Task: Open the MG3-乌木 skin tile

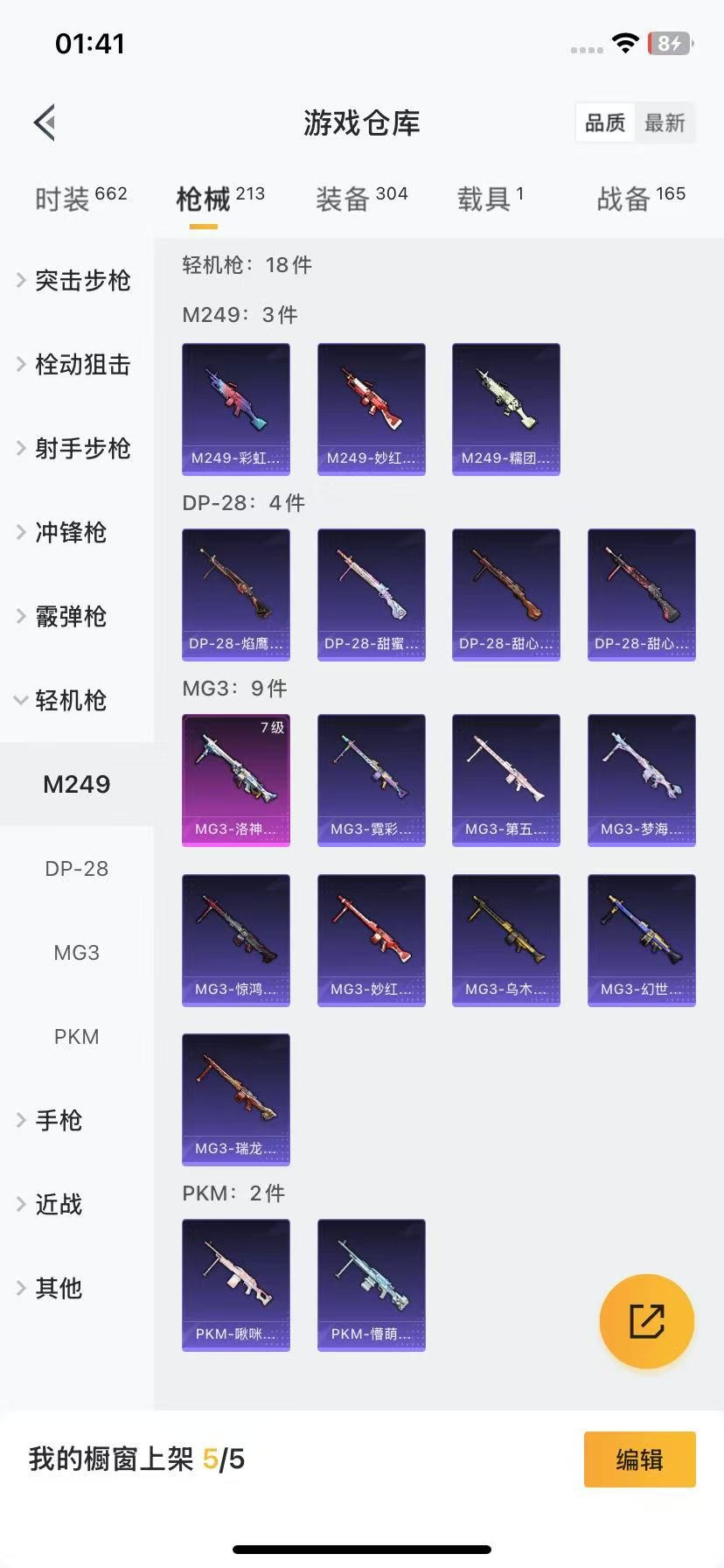Action: pyautogui.click(x=506, y=941)
